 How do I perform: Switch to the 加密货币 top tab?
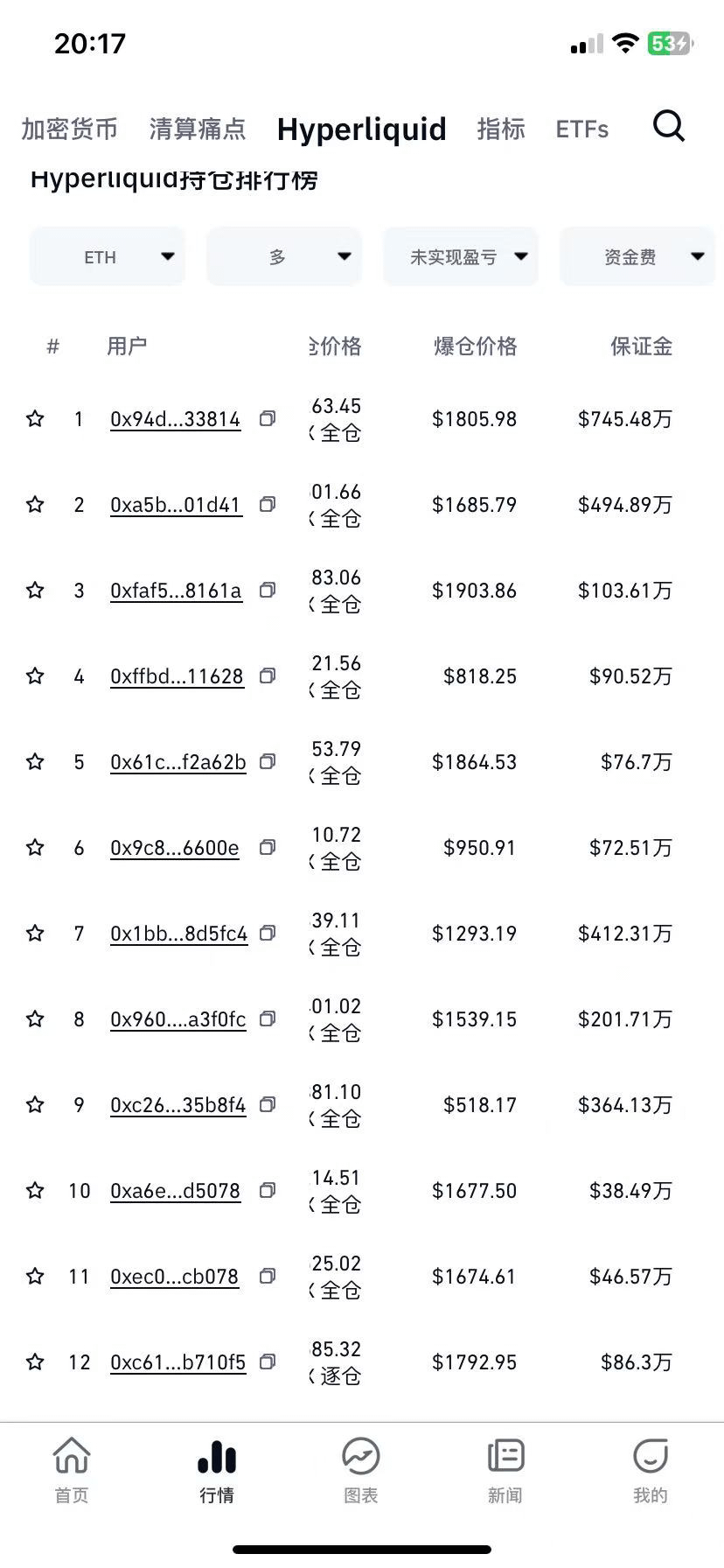pyautogui.click(x=70, y=129)
